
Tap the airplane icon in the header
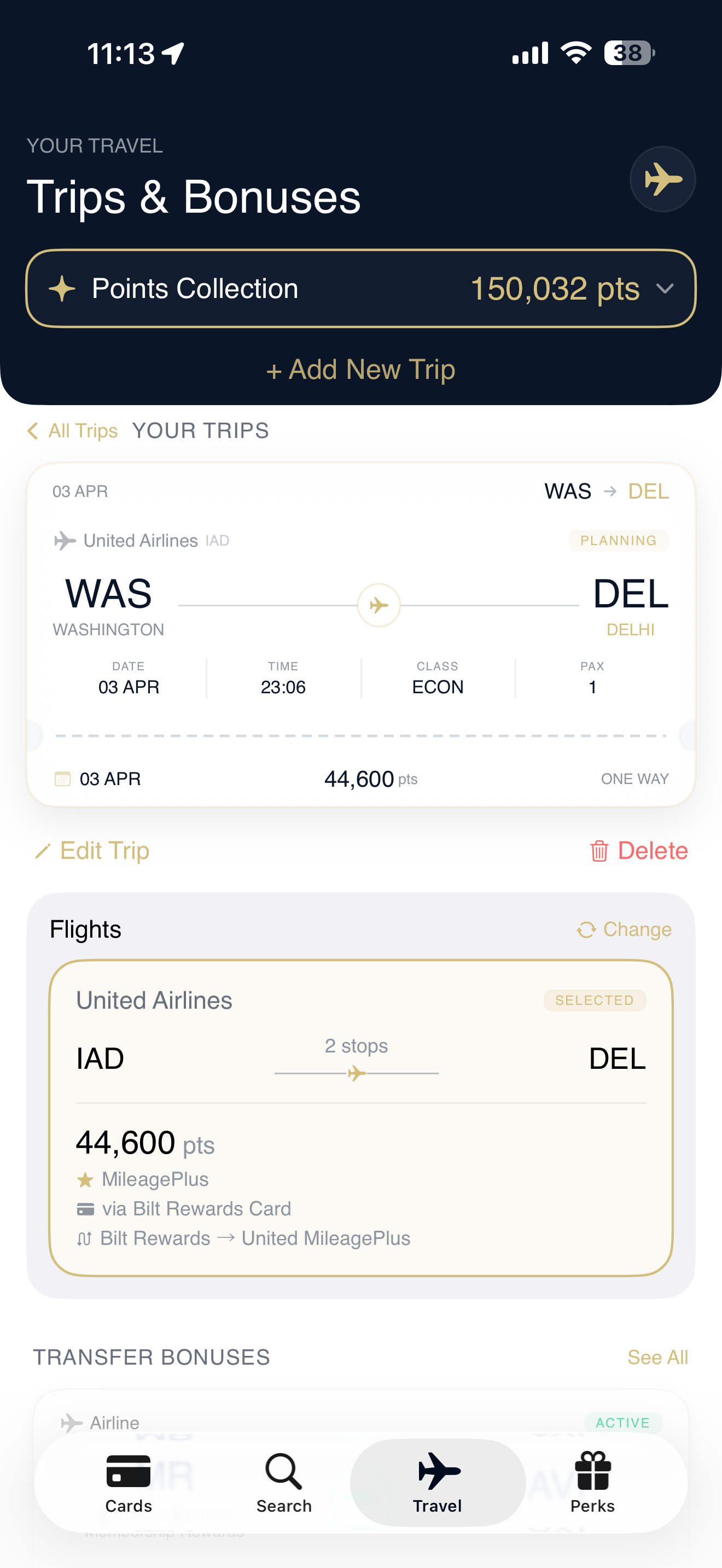[x=662, y=179]
